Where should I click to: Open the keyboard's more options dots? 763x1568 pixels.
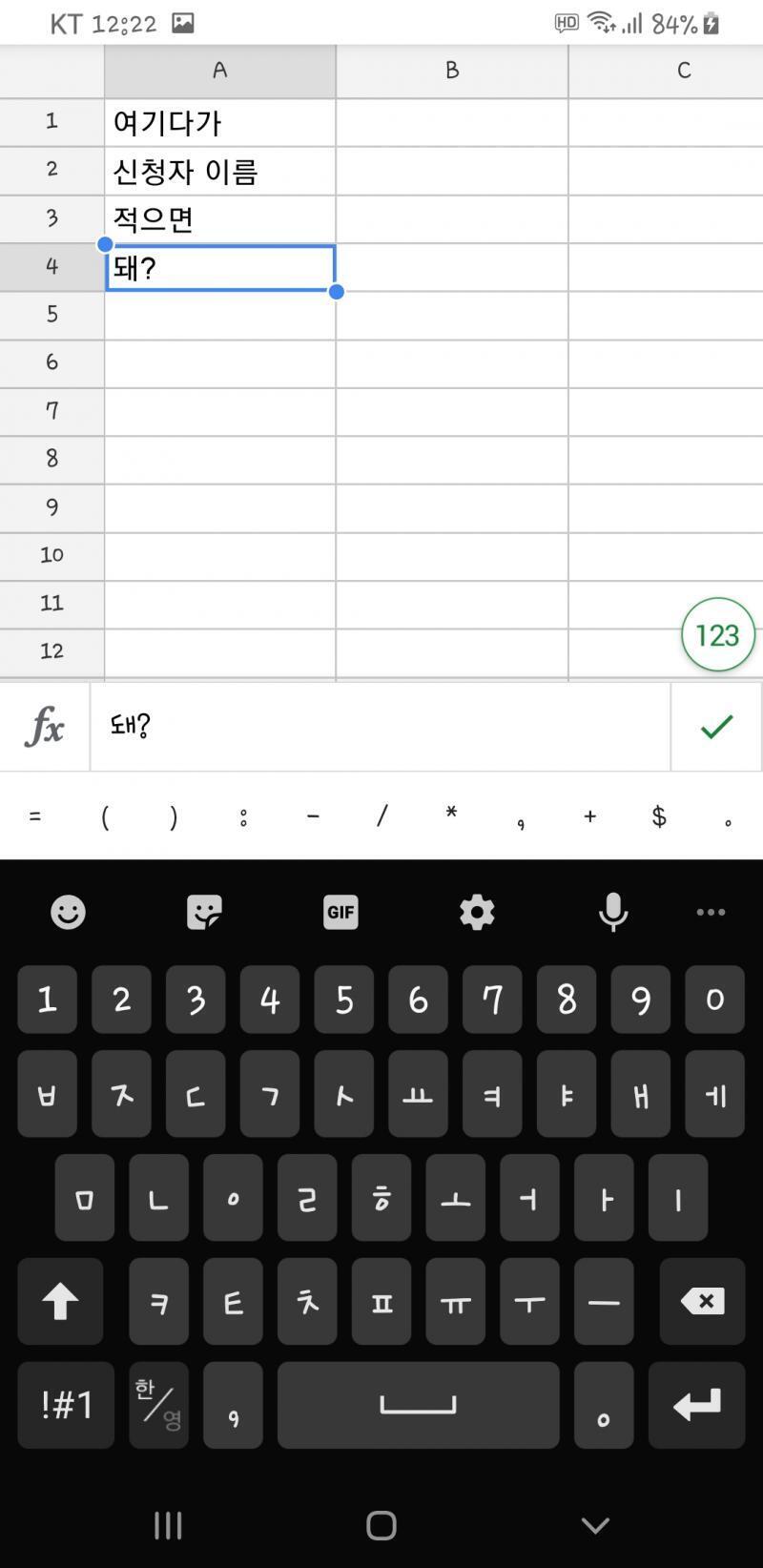711,913
